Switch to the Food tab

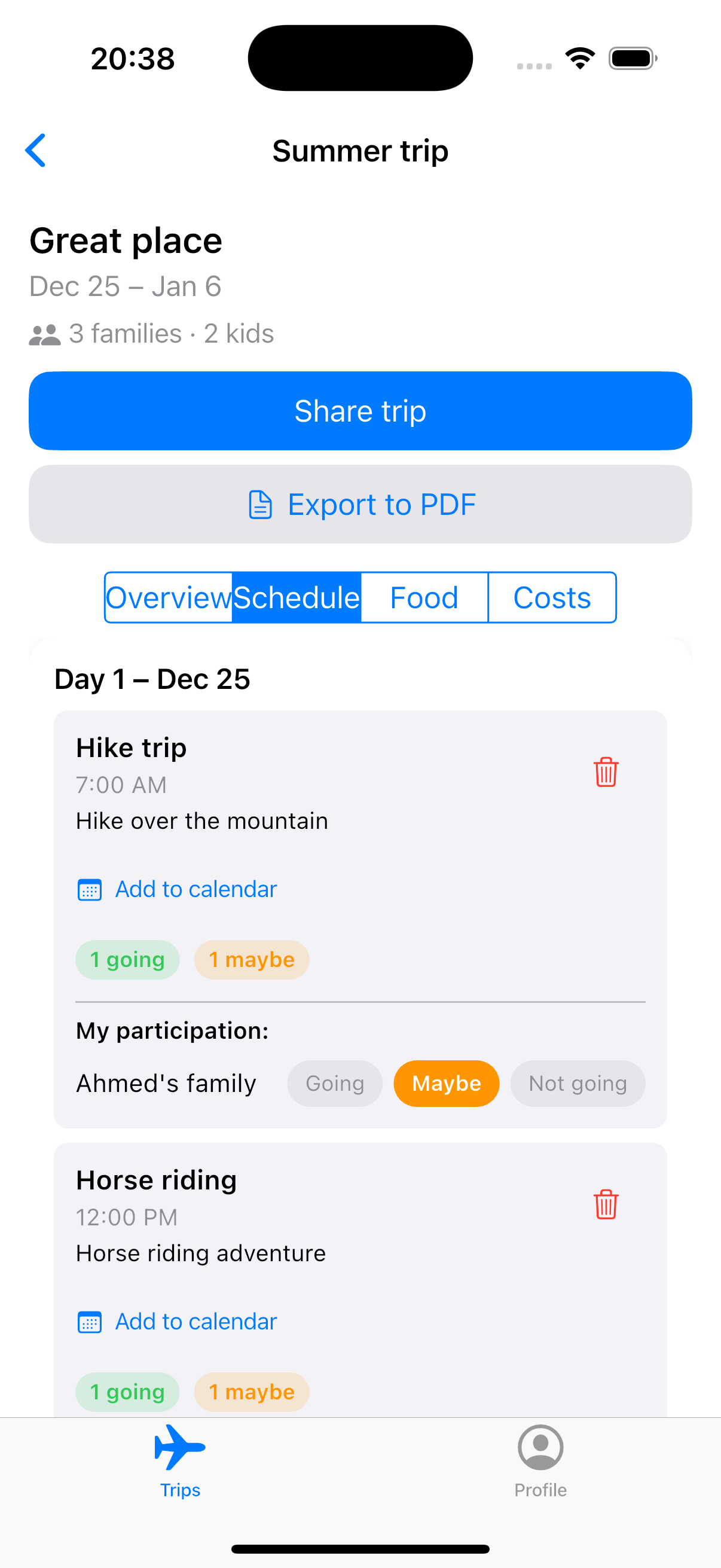click(424, 597)
